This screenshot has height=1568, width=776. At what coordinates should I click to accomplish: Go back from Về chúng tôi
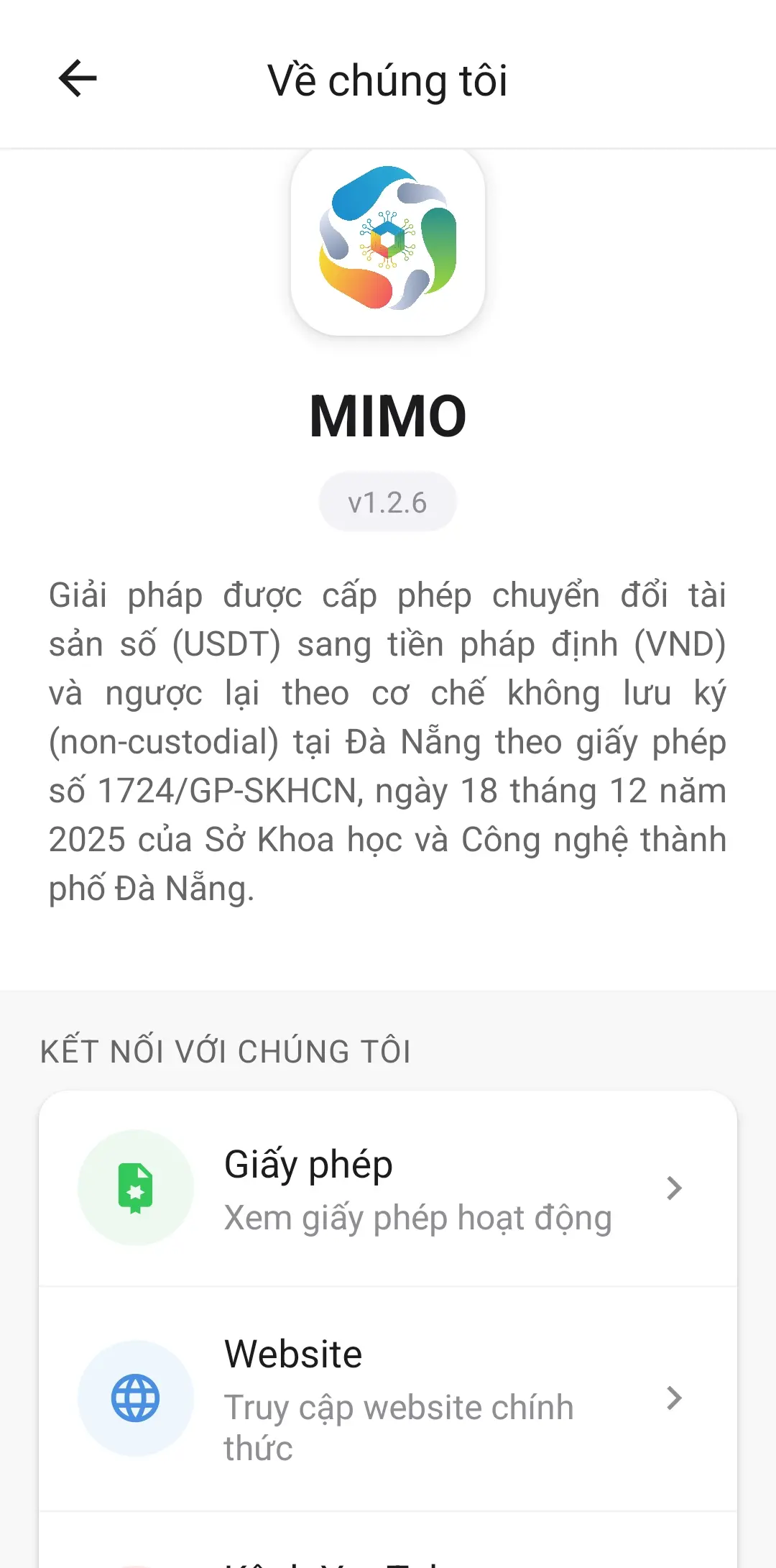point(78,78)
